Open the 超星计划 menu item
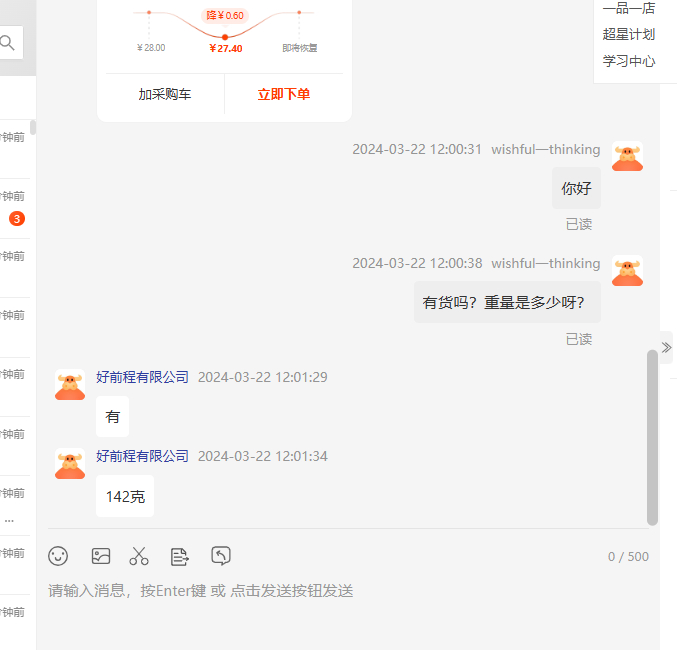Image resolution: width=677 pixels, height=650 pixels. point(628,34)
